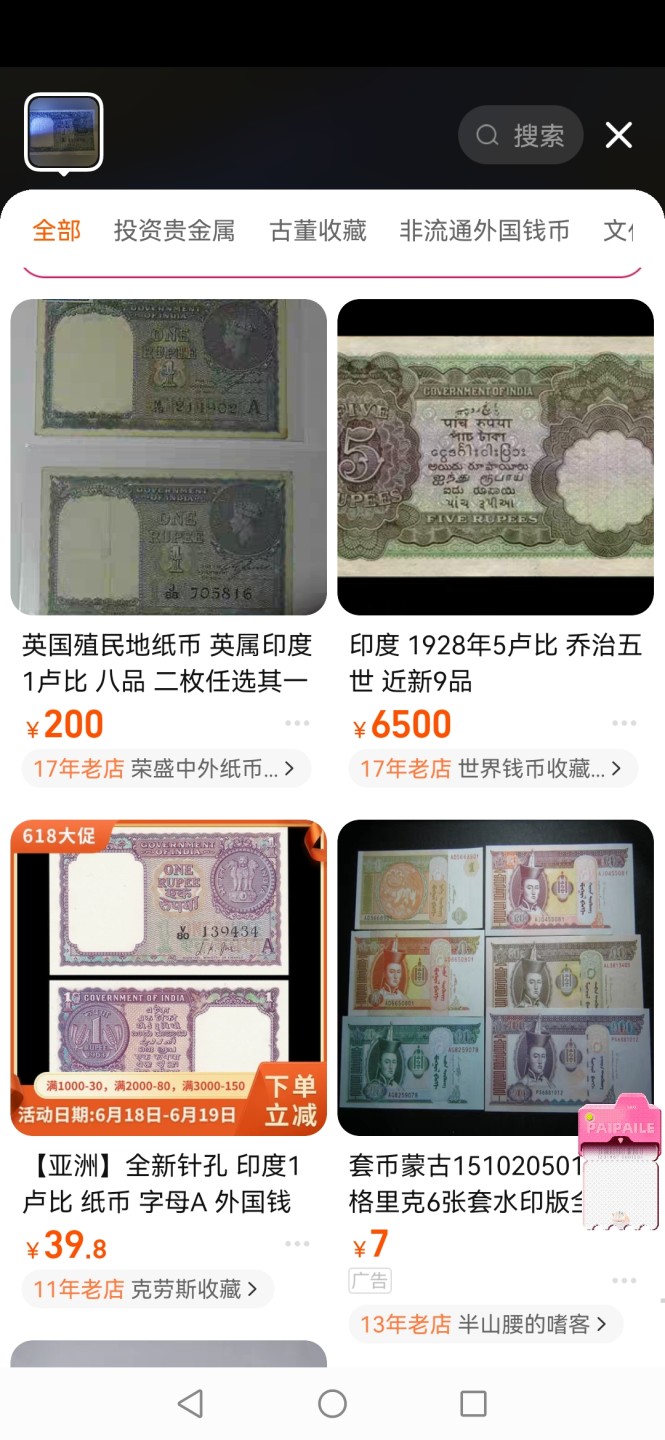Switch to 投资贵金属 tab
The image size is (665, 1440).
(x=174, y=231)
